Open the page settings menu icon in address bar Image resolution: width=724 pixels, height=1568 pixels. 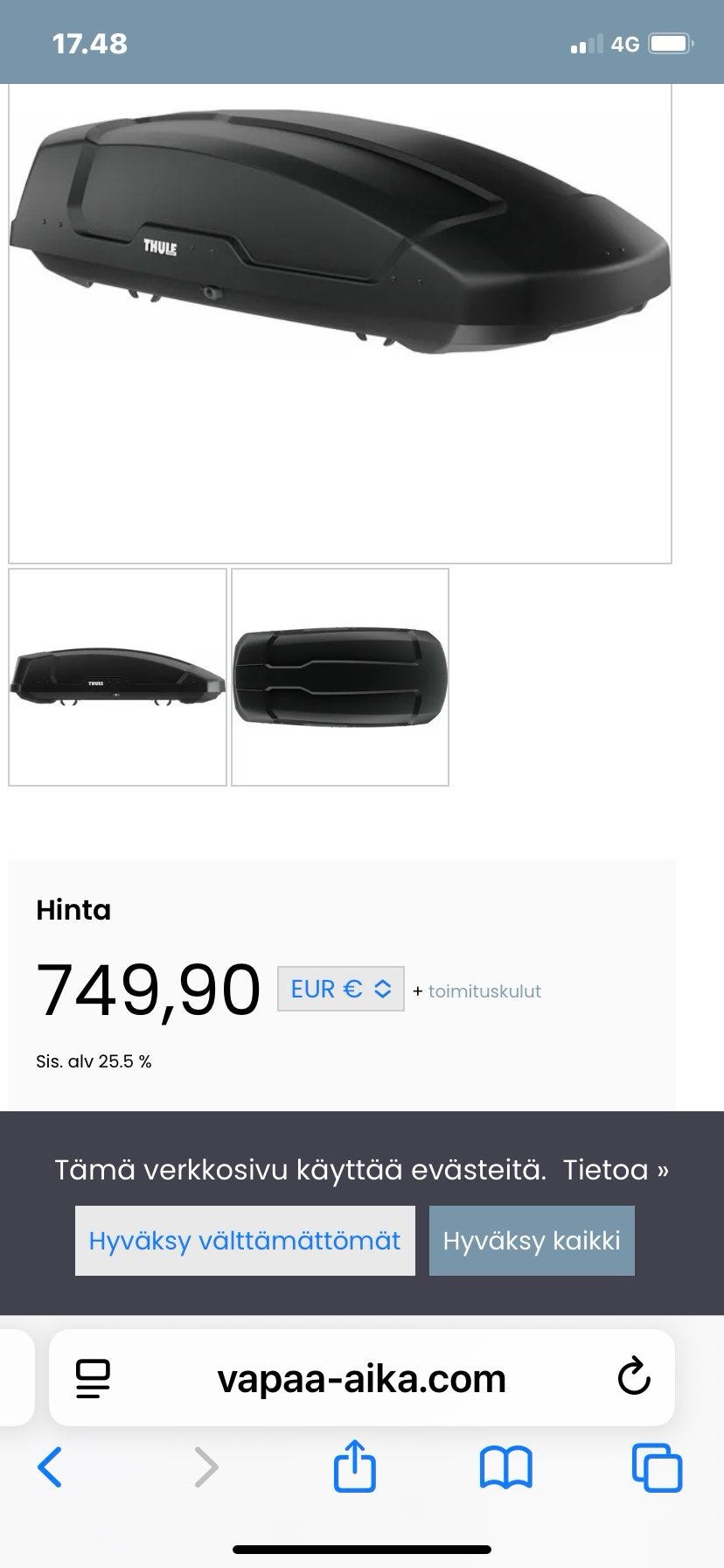click(x=93, y=1379)
